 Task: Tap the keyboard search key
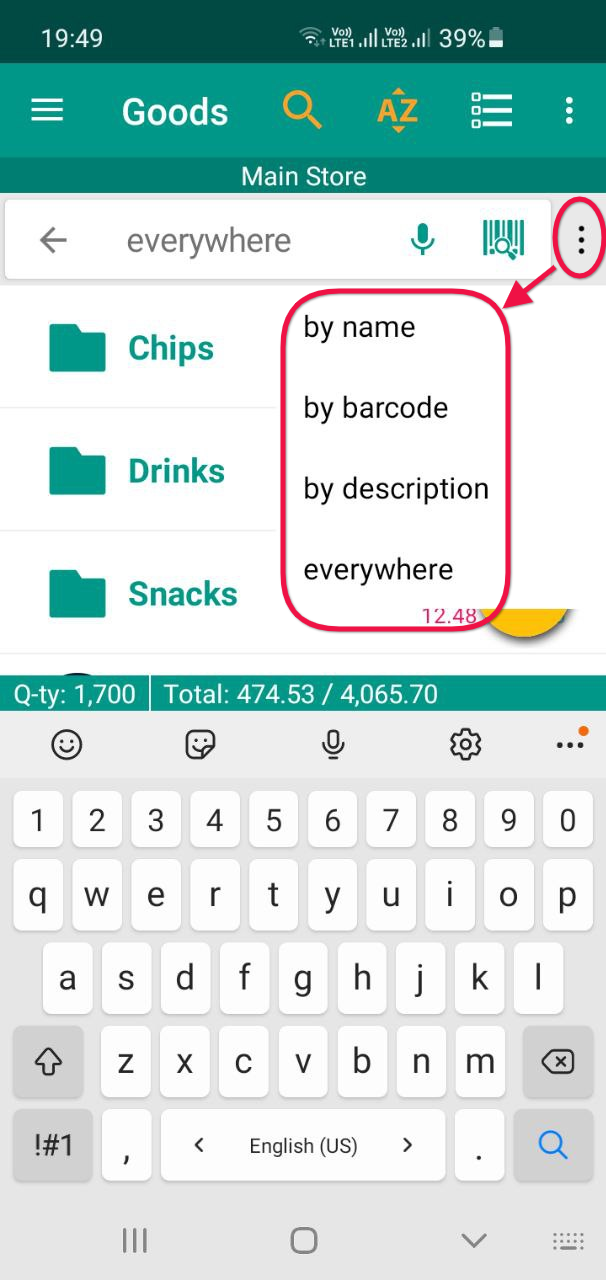pyautogui.click(x=553, y=1144)
